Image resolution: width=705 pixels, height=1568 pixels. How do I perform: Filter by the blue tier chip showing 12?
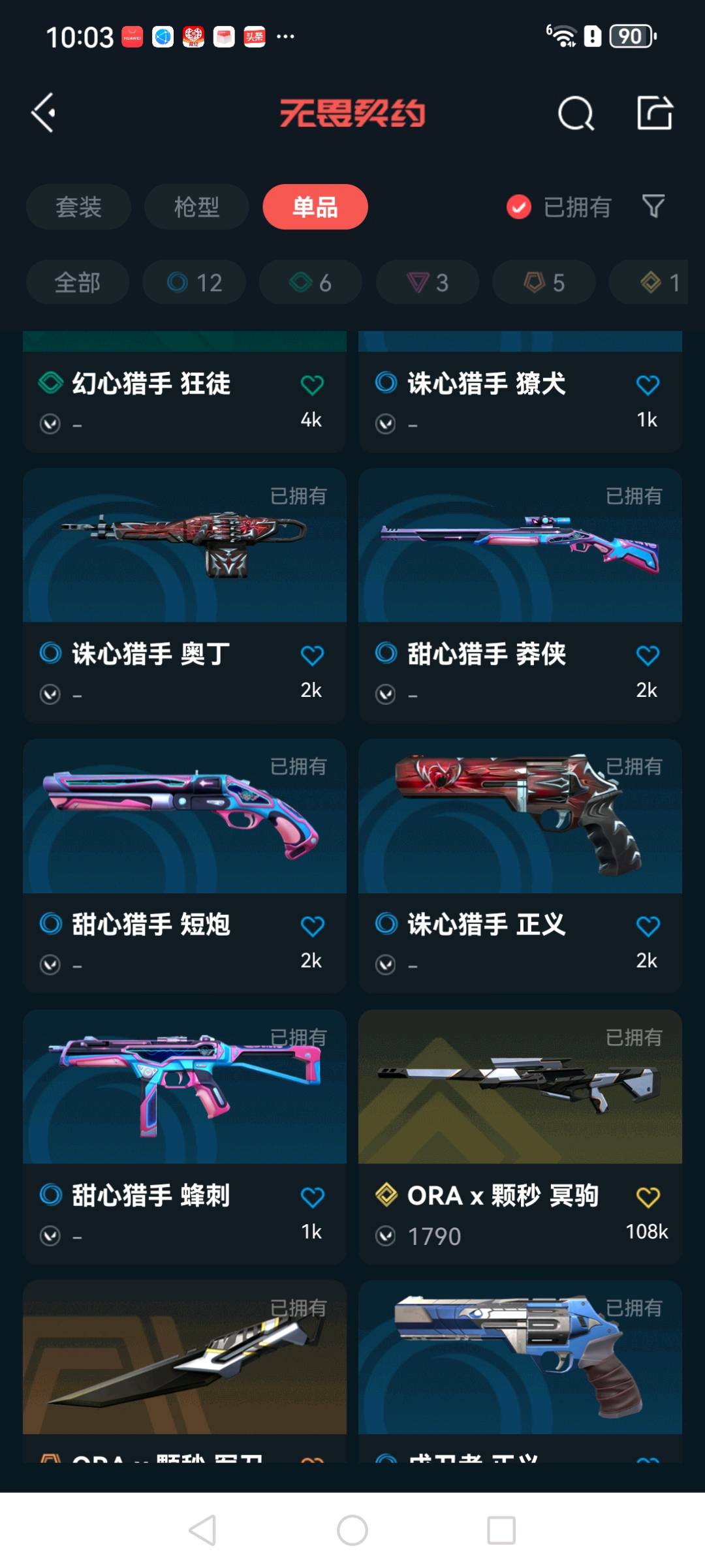[x=194, y=283]
